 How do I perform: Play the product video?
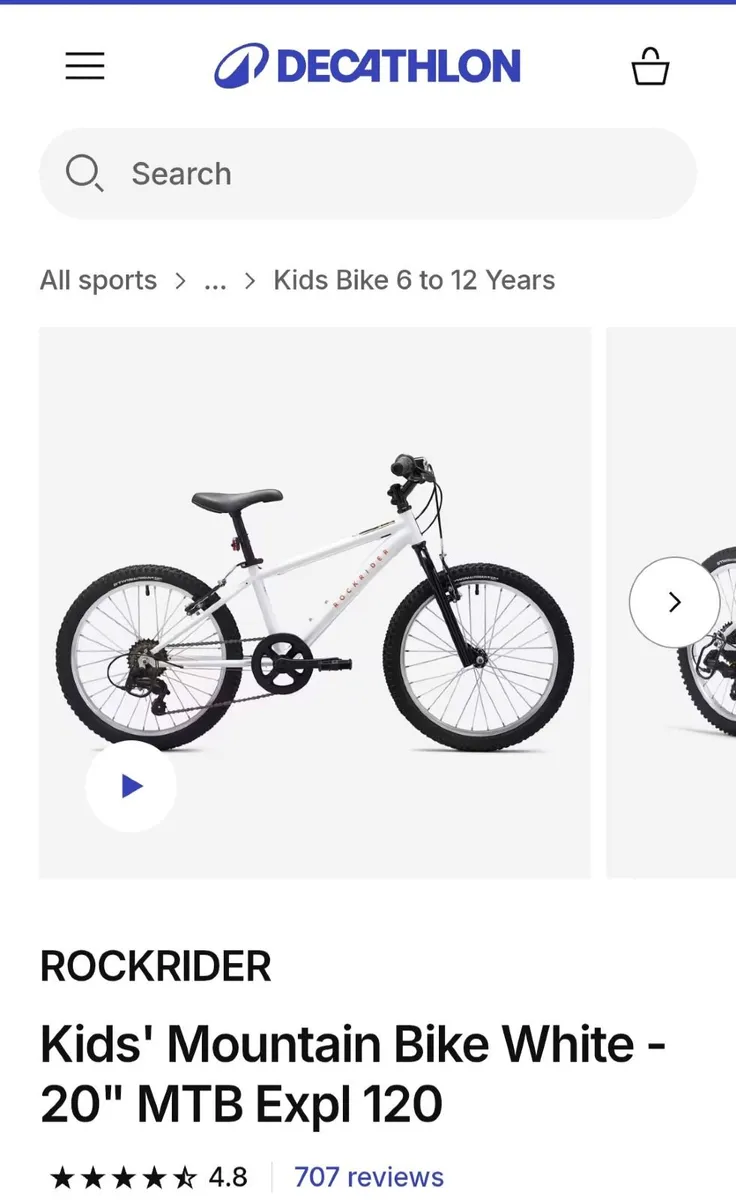click(x=131, y=785)
